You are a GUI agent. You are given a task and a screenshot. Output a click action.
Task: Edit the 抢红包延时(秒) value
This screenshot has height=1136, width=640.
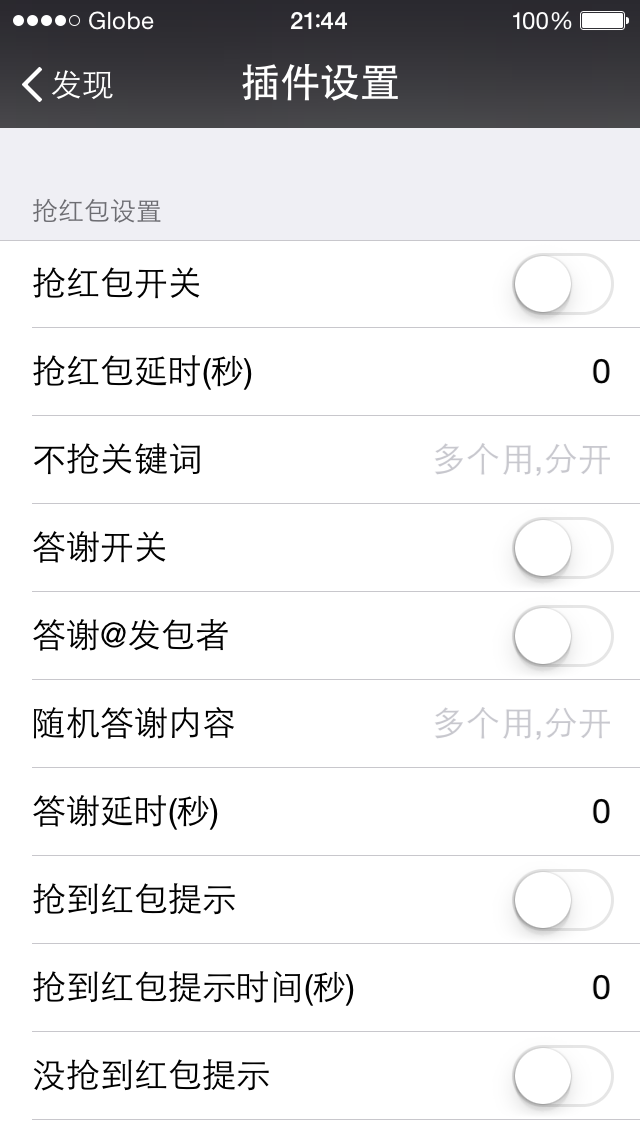tap(601, 372)
